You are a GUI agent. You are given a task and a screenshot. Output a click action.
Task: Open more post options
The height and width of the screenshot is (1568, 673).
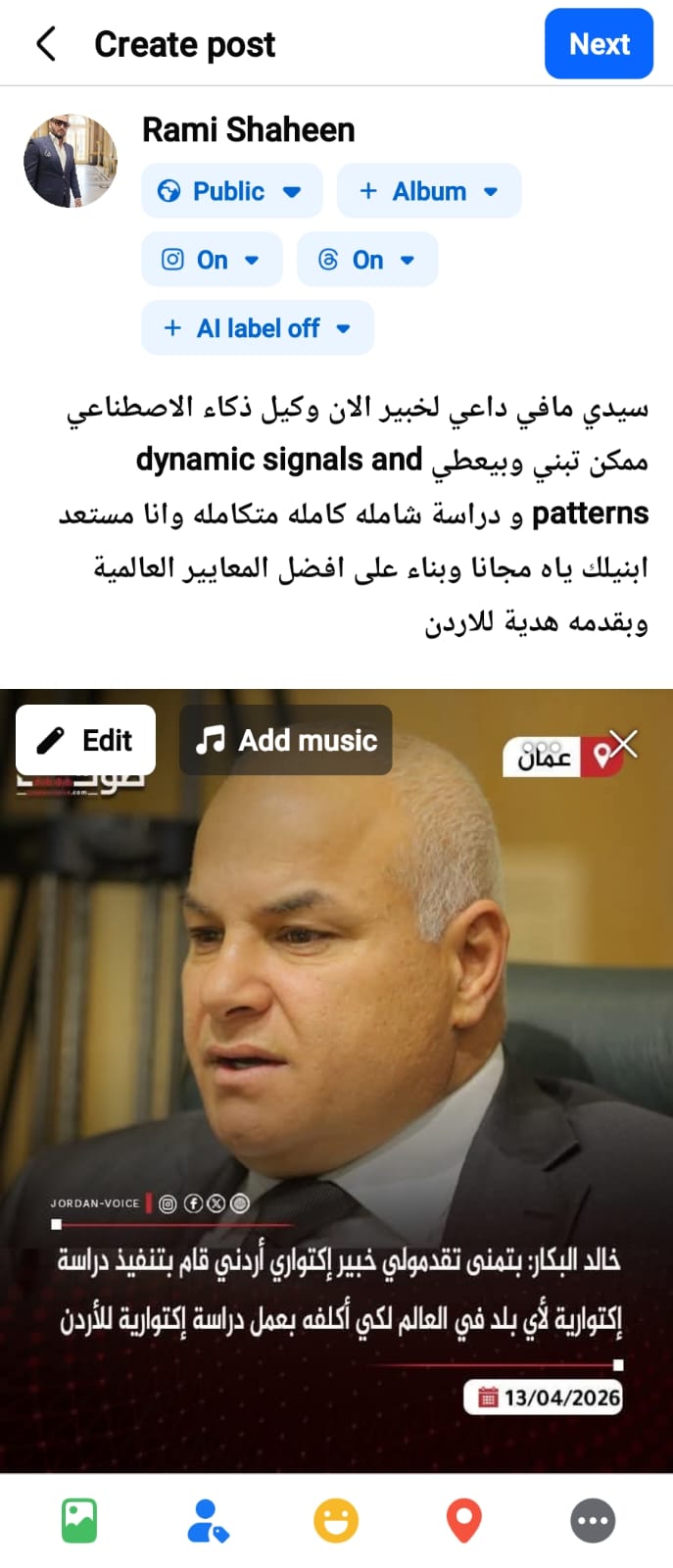pyautogui.click(x=592, y=1521)
